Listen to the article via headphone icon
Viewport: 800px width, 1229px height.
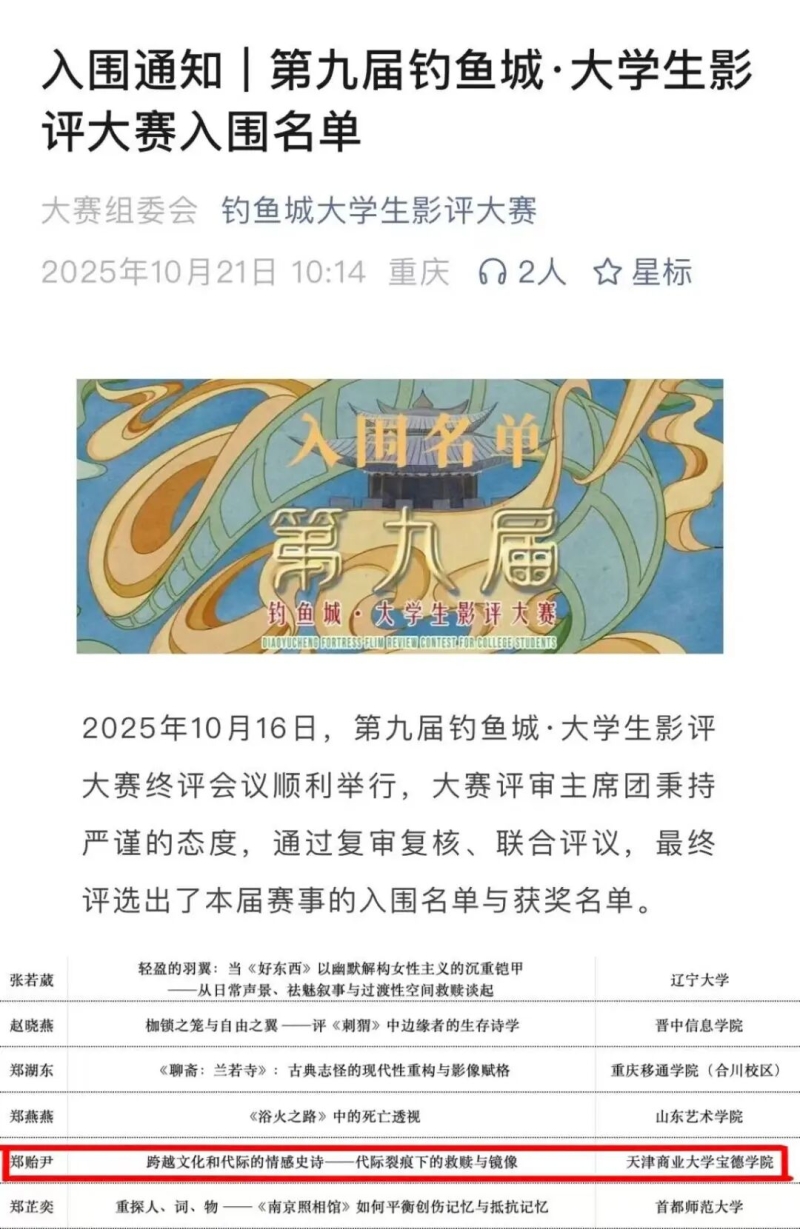pyautogui.click(x=493, y=272)
